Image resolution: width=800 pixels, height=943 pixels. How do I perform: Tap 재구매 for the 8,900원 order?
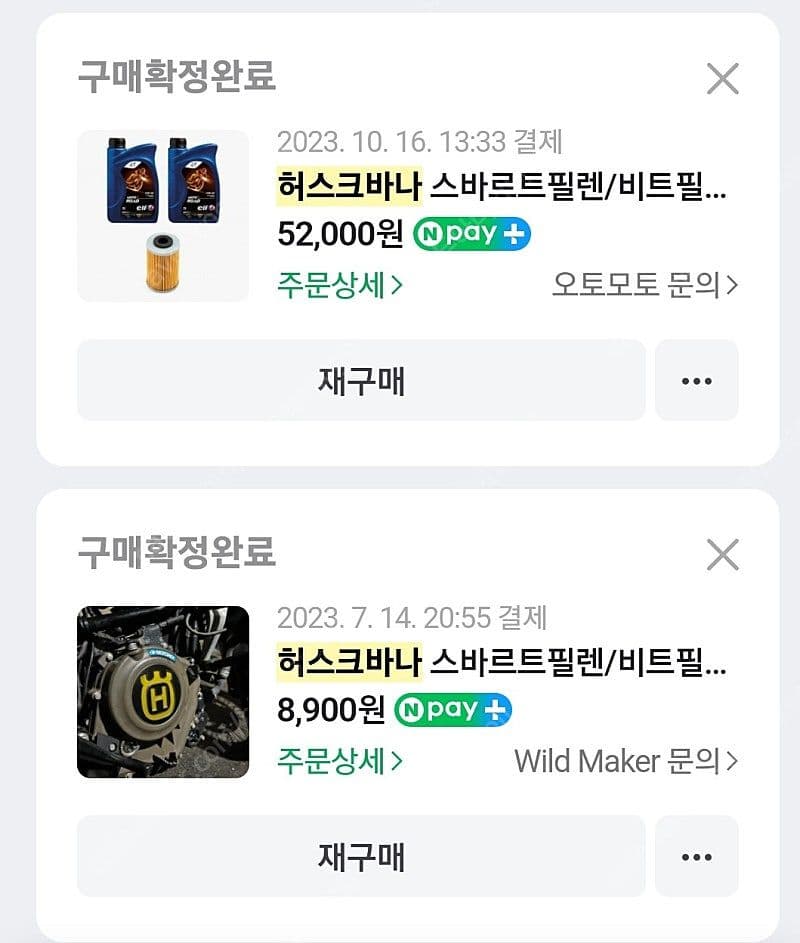(x=361, y=857)
